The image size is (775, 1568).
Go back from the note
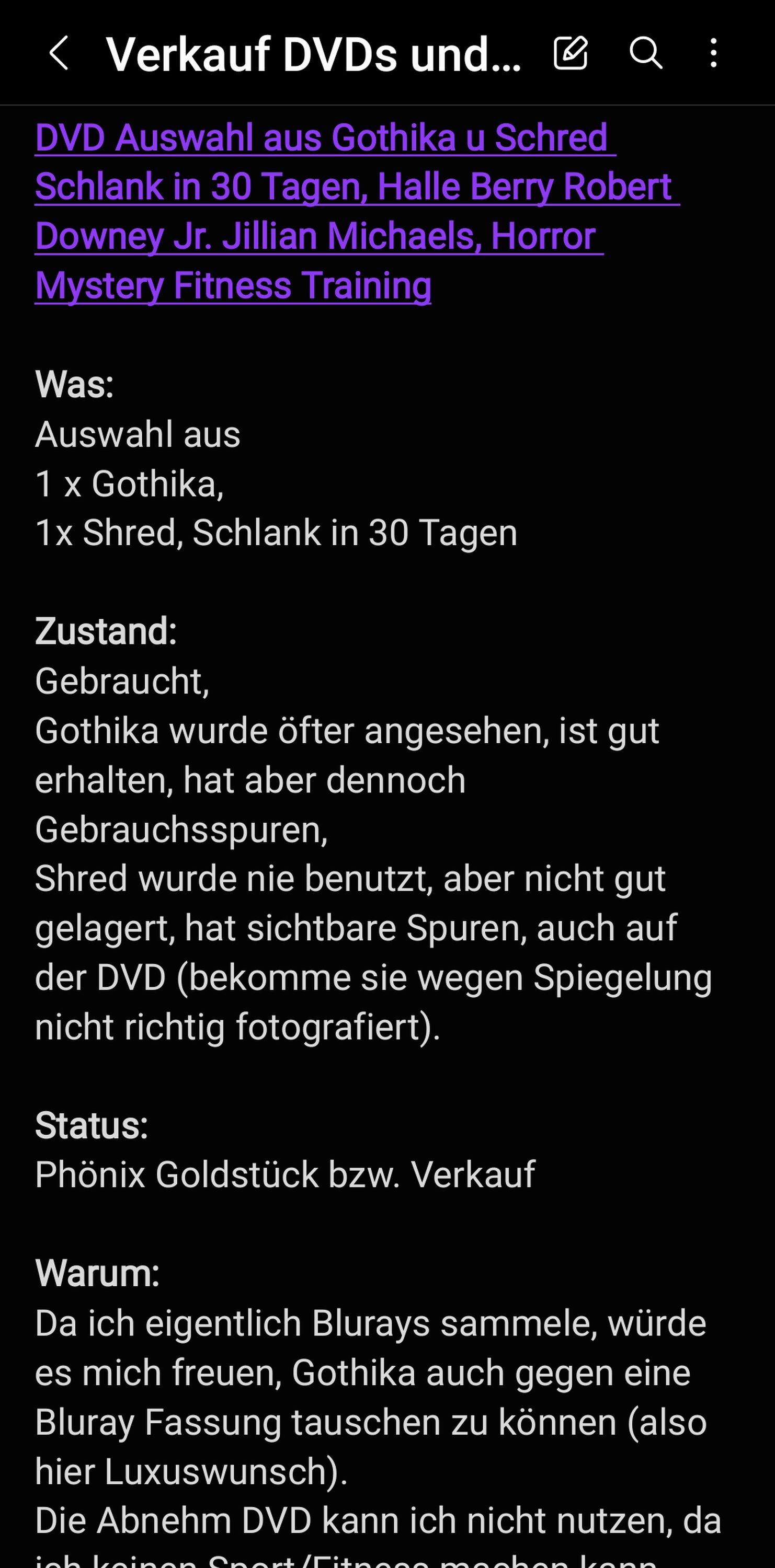click(59, 53)
